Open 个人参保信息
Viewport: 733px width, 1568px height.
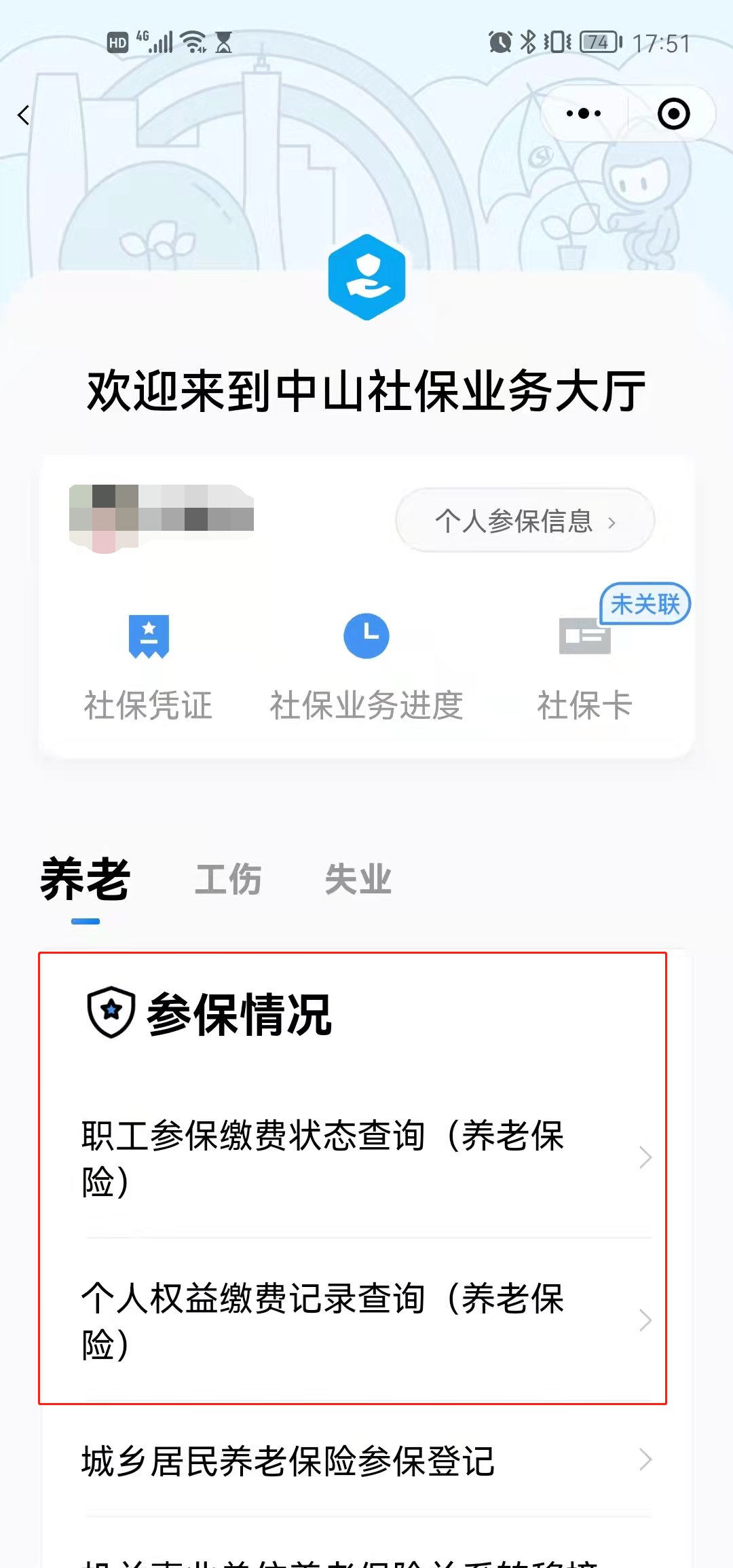[x=525, y=521]
